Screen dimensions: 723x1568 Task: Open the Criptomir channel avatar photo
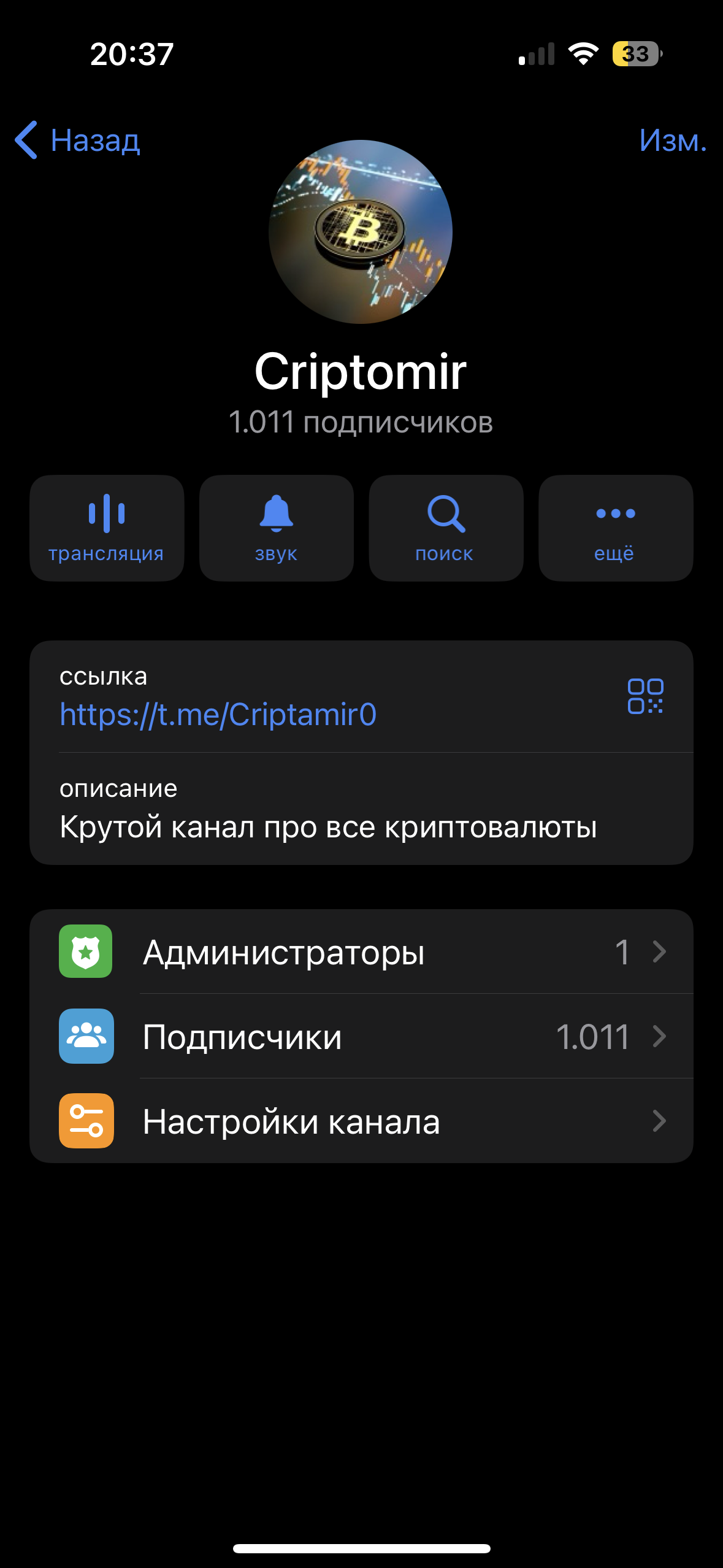(x=361, y=232)
